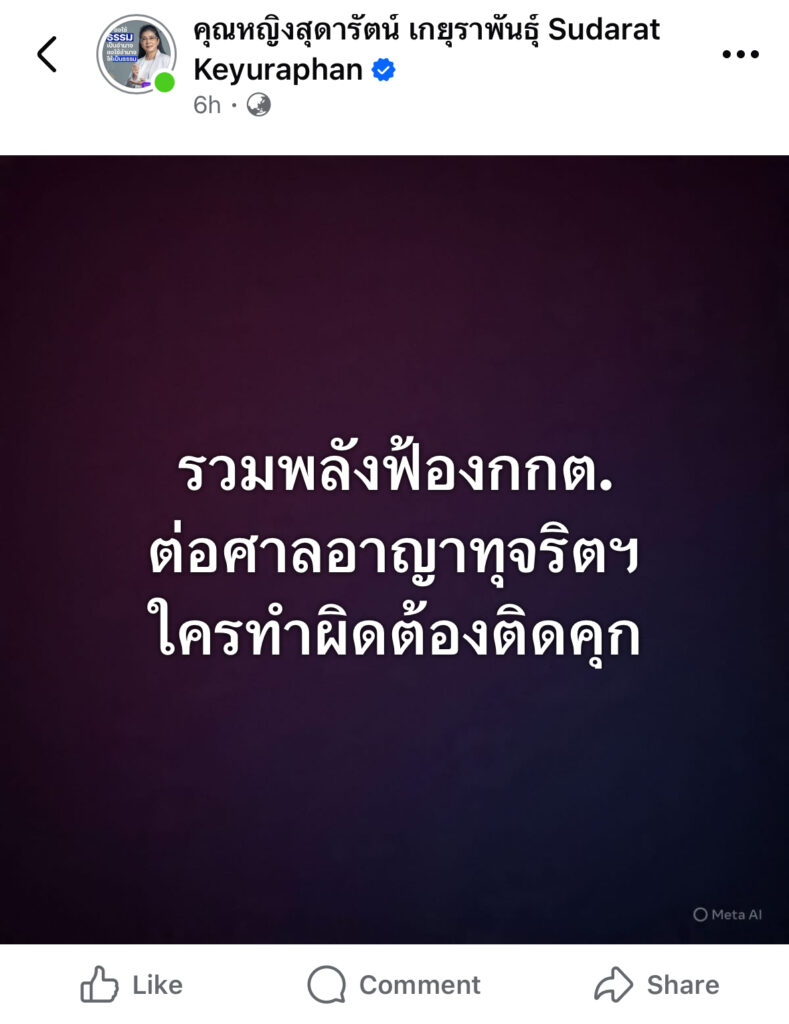Viewport: 789px width, 1024px height.
Task: Like this post
Action: (x=131, y=985)
